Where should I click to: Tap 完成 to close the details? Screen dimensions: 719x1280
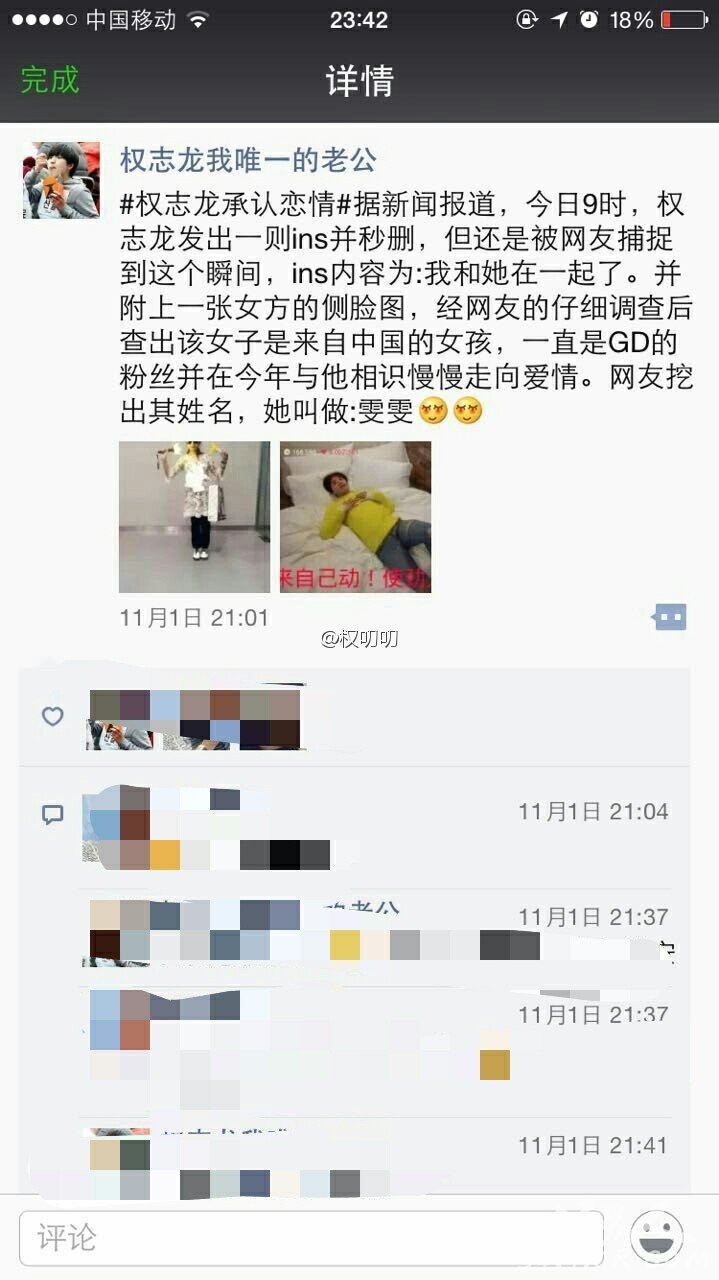click(50, 80)
